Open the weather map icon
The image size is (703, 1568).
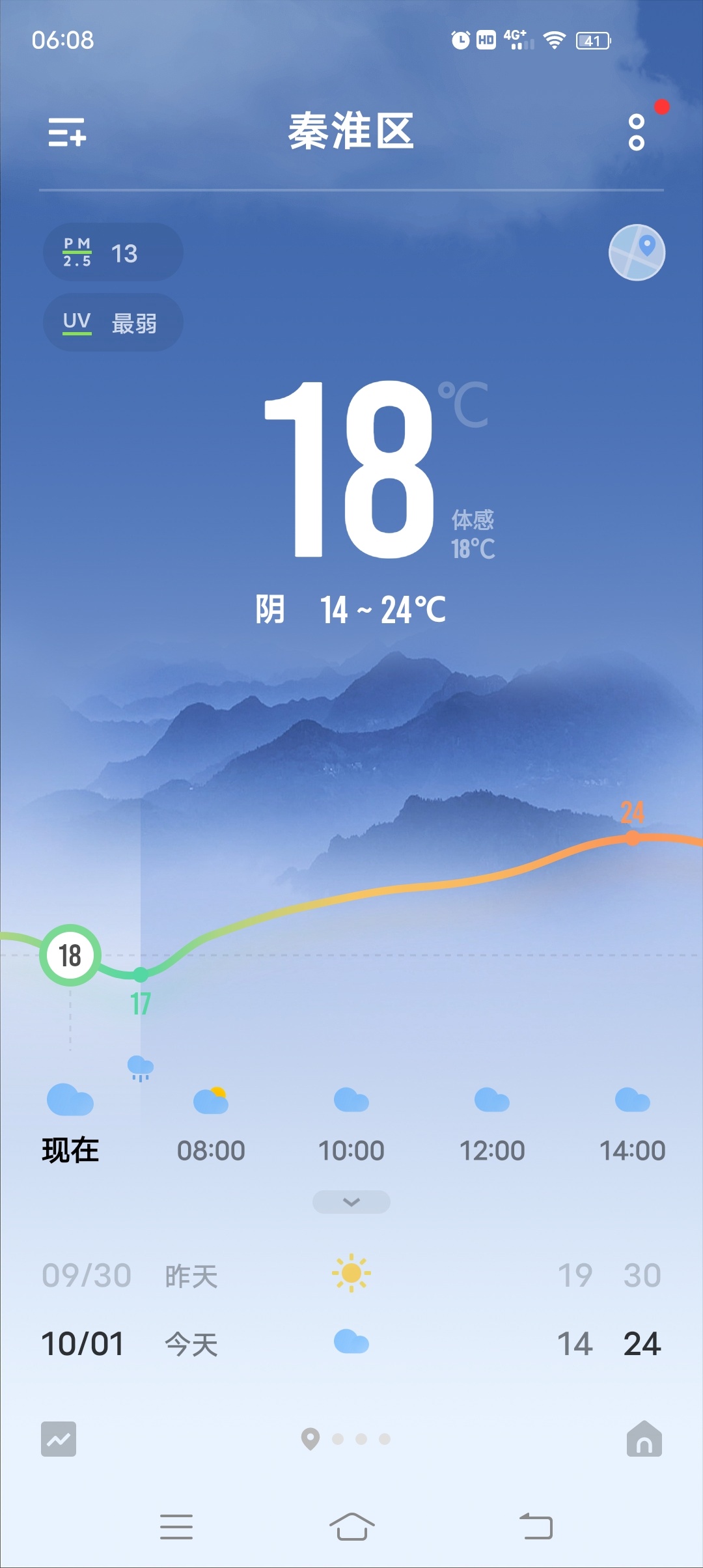[x=637, y=253]
